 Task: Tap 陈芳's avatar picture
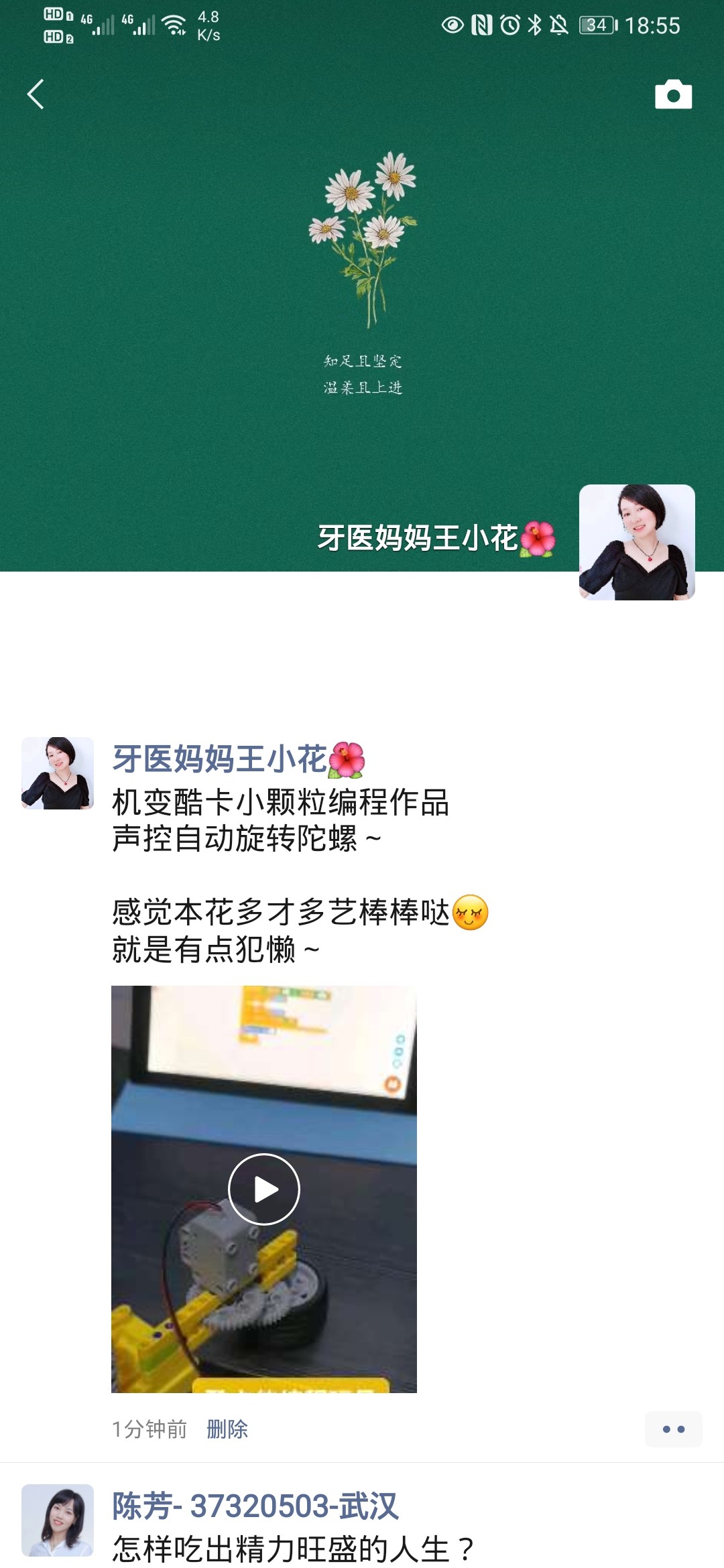click(58, 1520)
